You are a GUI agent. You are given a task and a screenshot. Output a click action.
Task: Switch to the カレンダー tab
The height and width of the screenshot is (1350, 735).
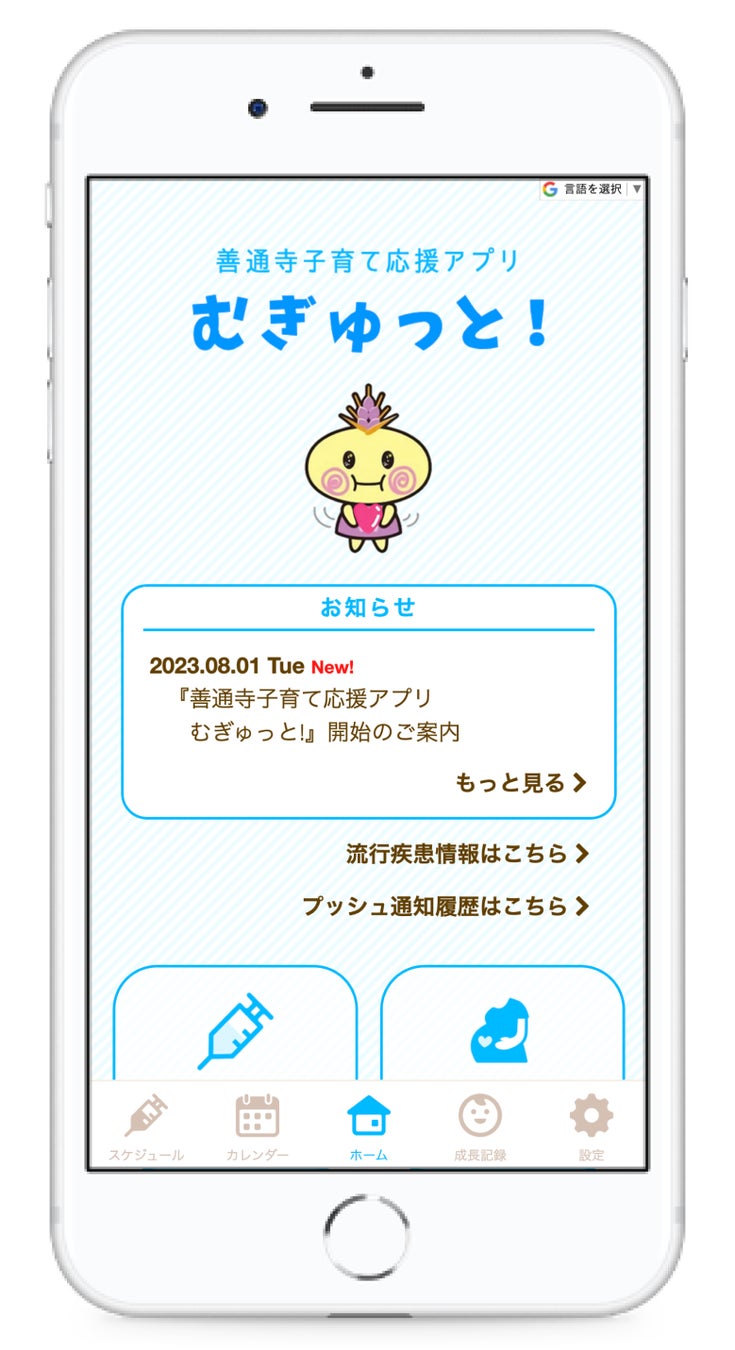click(x=257, y=1127)
